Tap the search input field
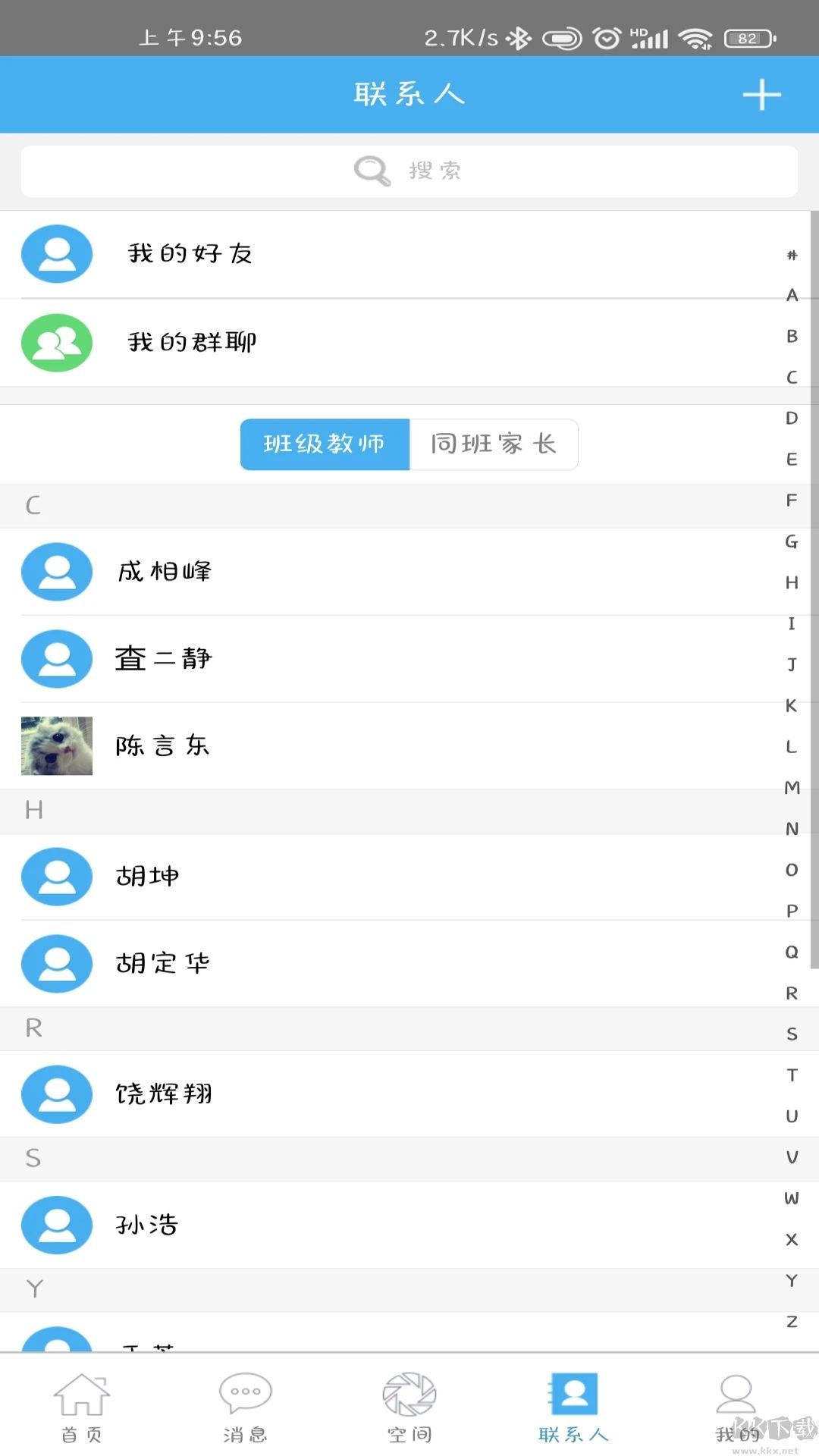819x1456 pixels. [409, 171]
